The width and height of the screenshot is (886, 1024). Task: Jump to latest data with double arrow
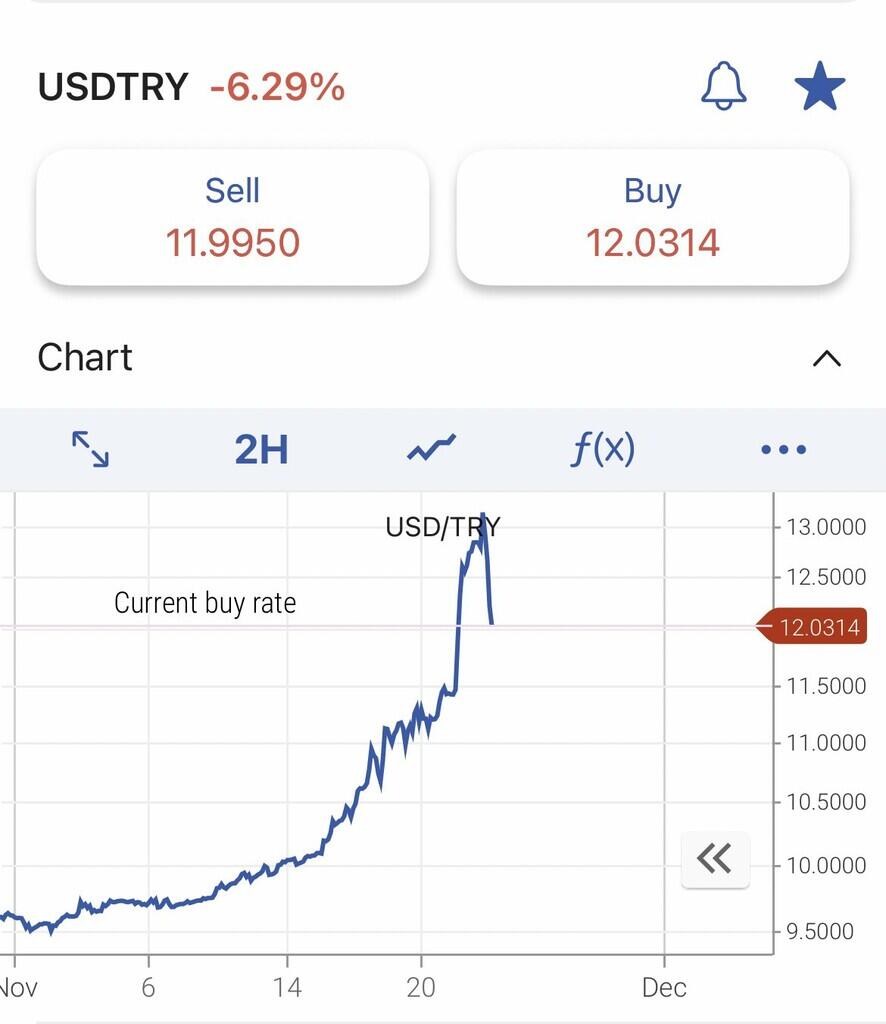714,858
